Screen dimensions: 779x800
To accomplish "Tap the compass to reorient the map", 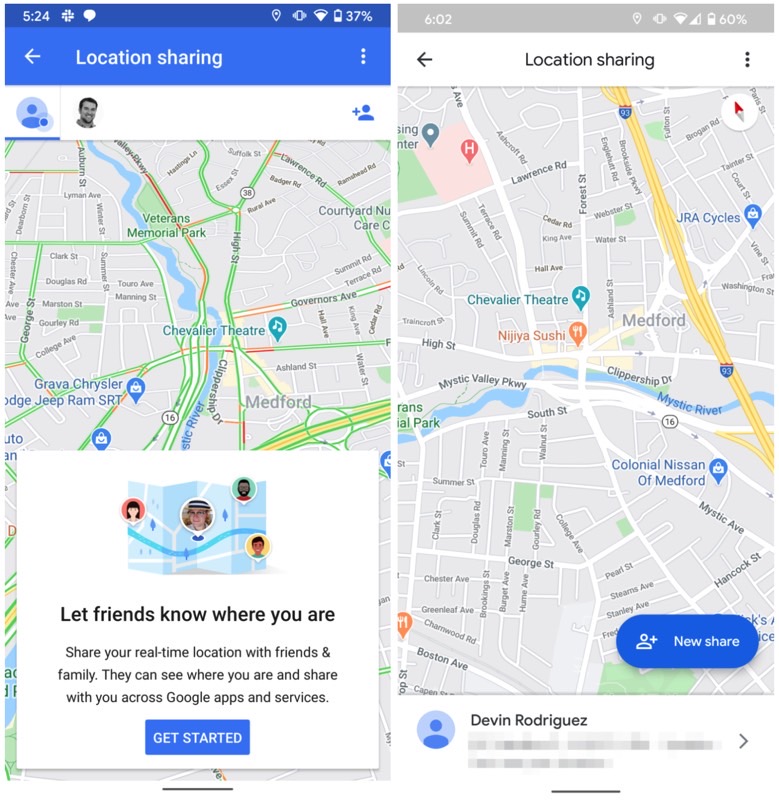I will tap(739, 111).
